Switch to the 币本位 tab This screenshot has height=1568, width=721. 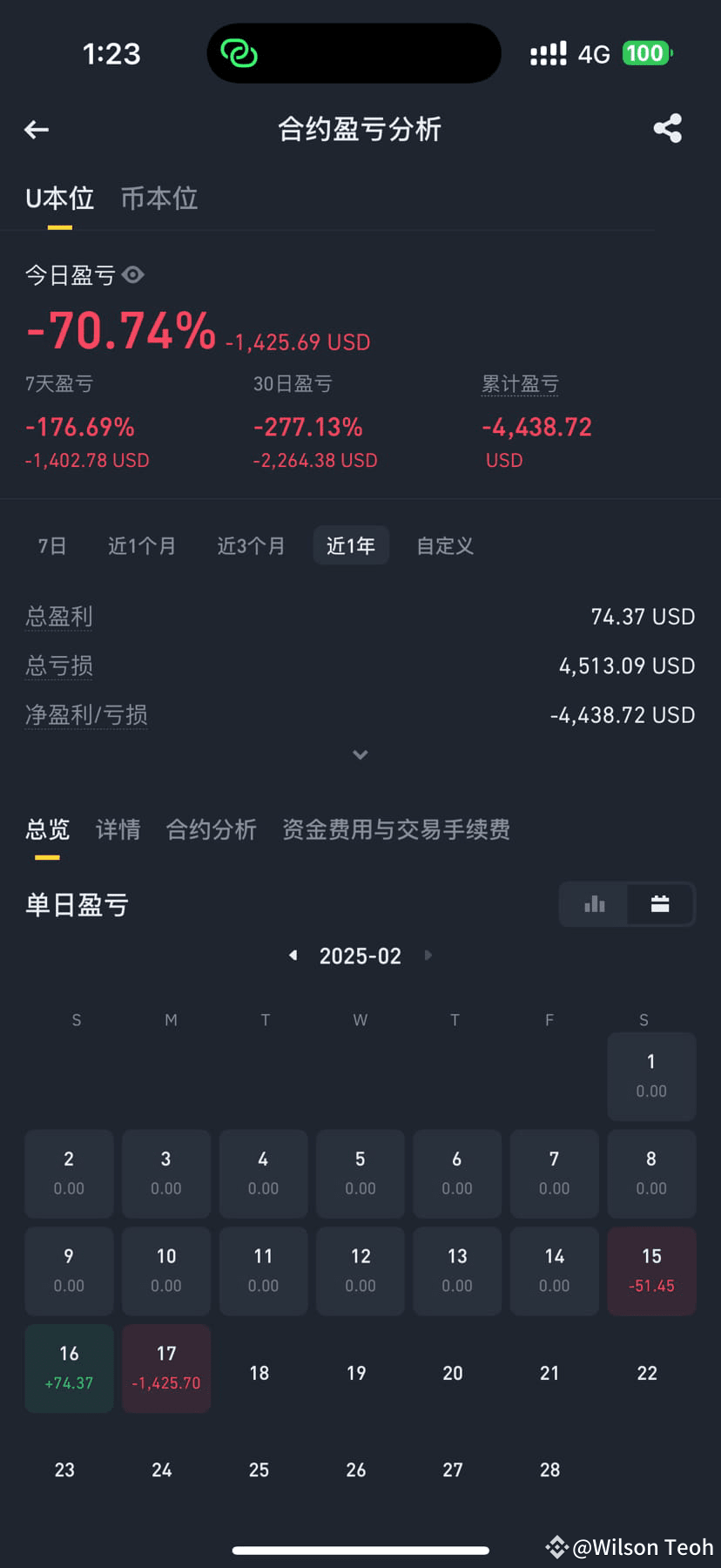point(159,199)
